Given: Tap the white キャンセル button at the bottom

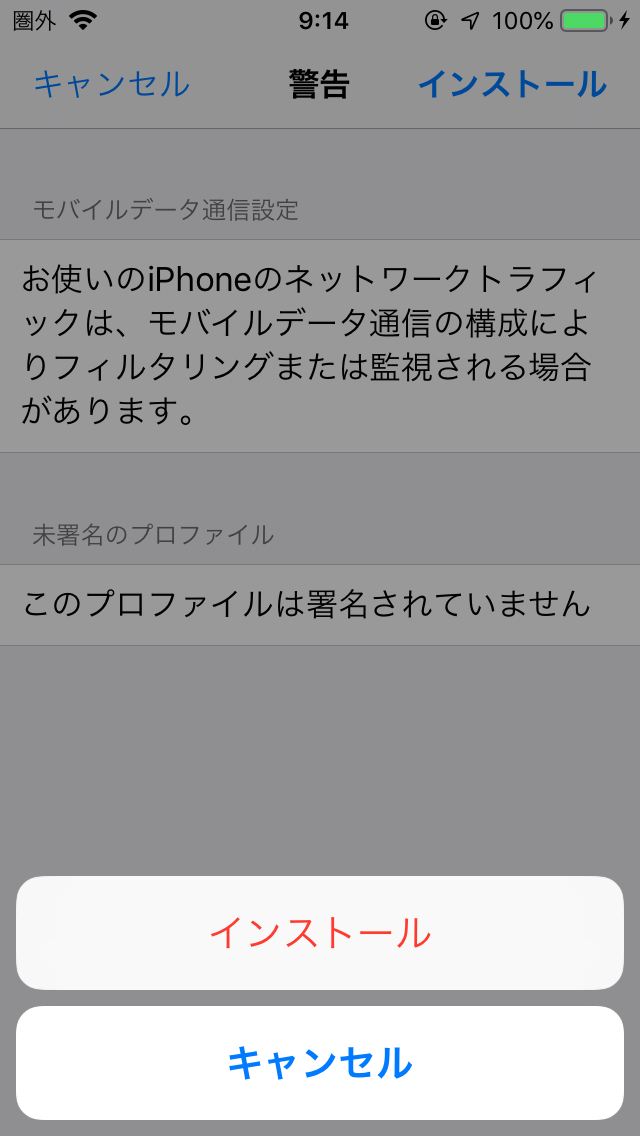Looking at the screenshot, I should click(320, 1063).
